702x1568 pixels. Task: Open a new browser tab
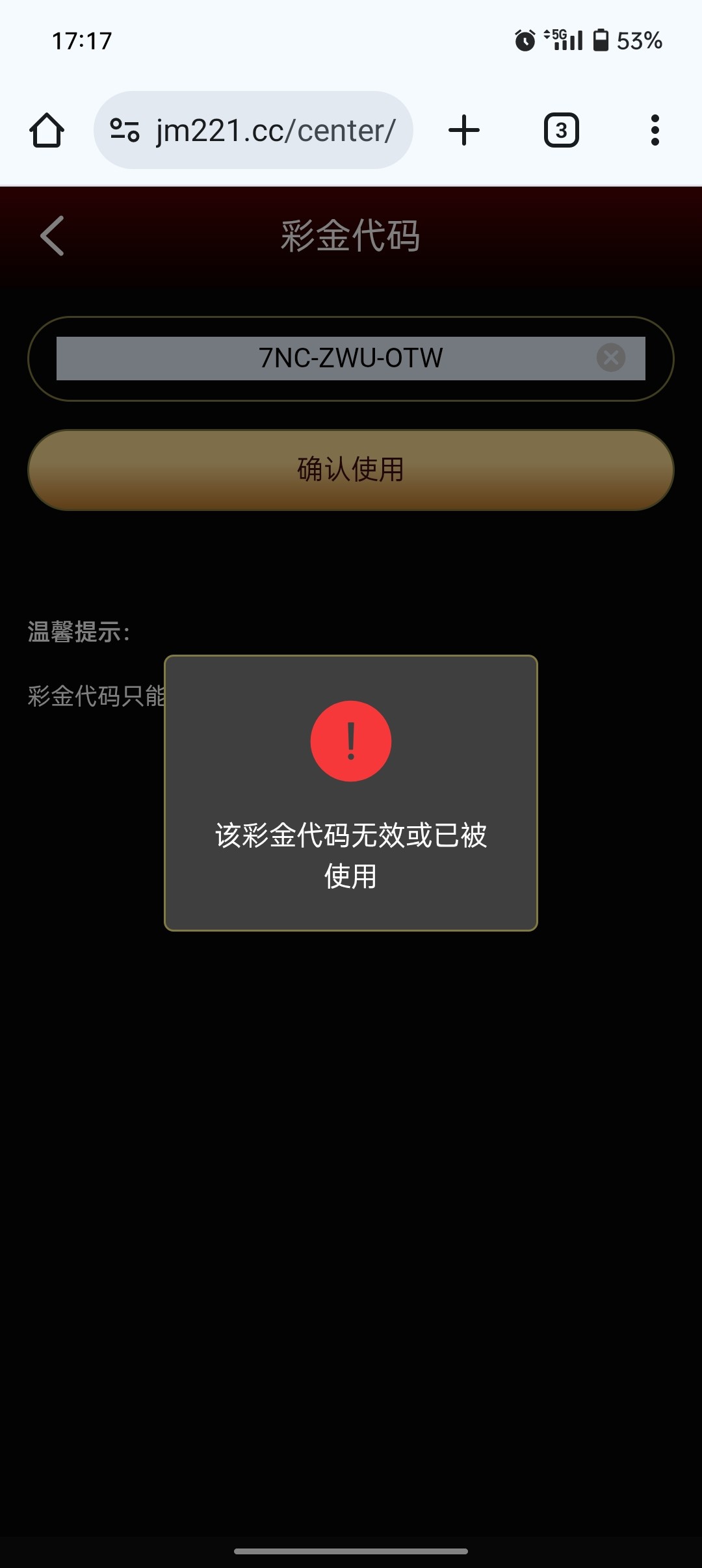pyautogui.click(x=464, y=131)
